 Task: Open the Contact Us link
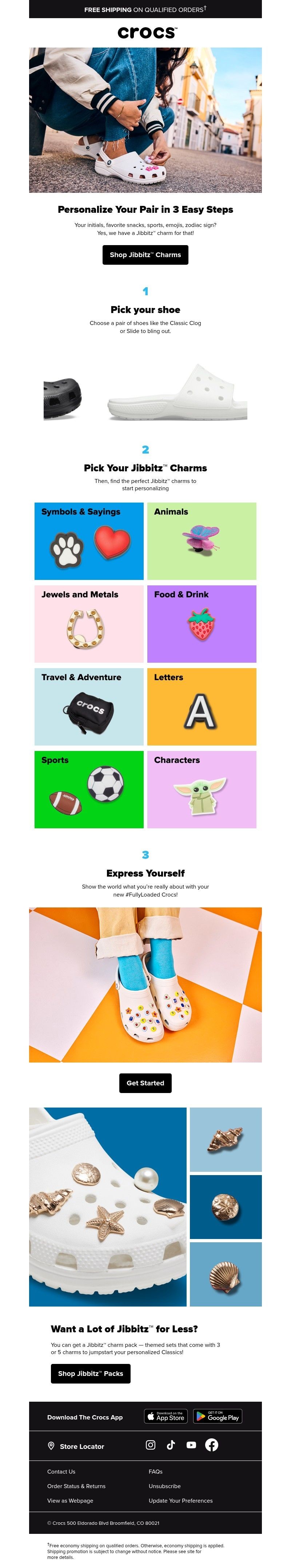pos(61,1471)
